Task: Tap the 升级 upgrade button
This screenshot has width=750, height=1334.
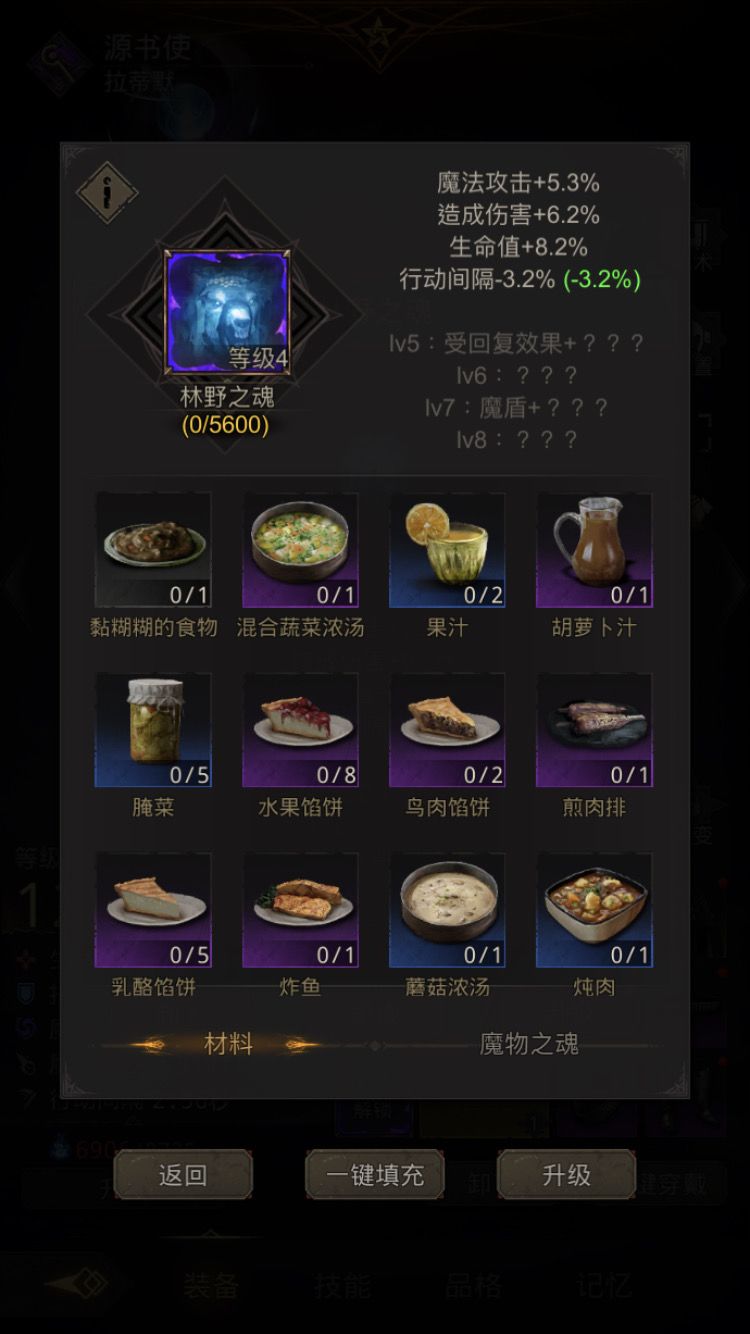Action: [567, 1175]
